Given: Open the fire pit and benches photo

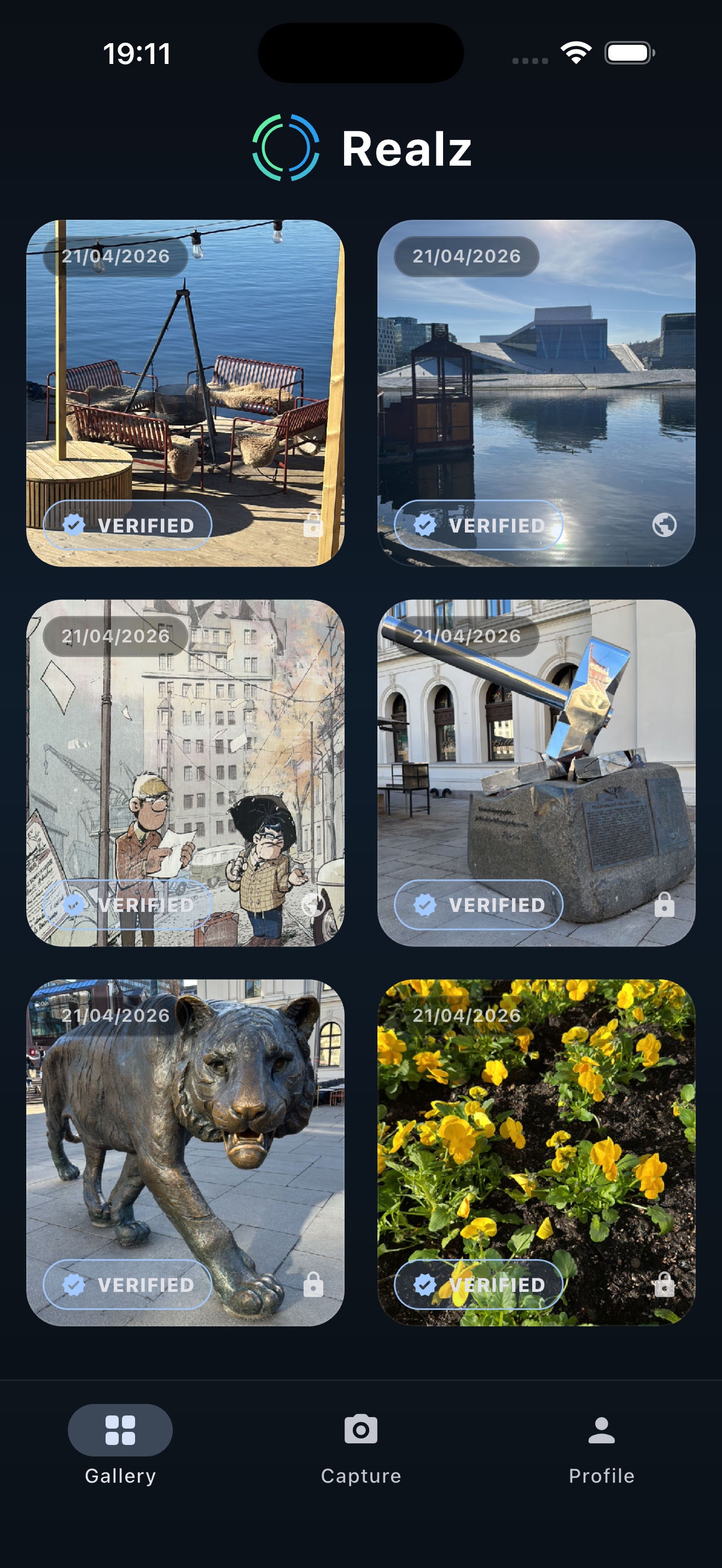Looking at the screenshot, I should tap(185, 393).
